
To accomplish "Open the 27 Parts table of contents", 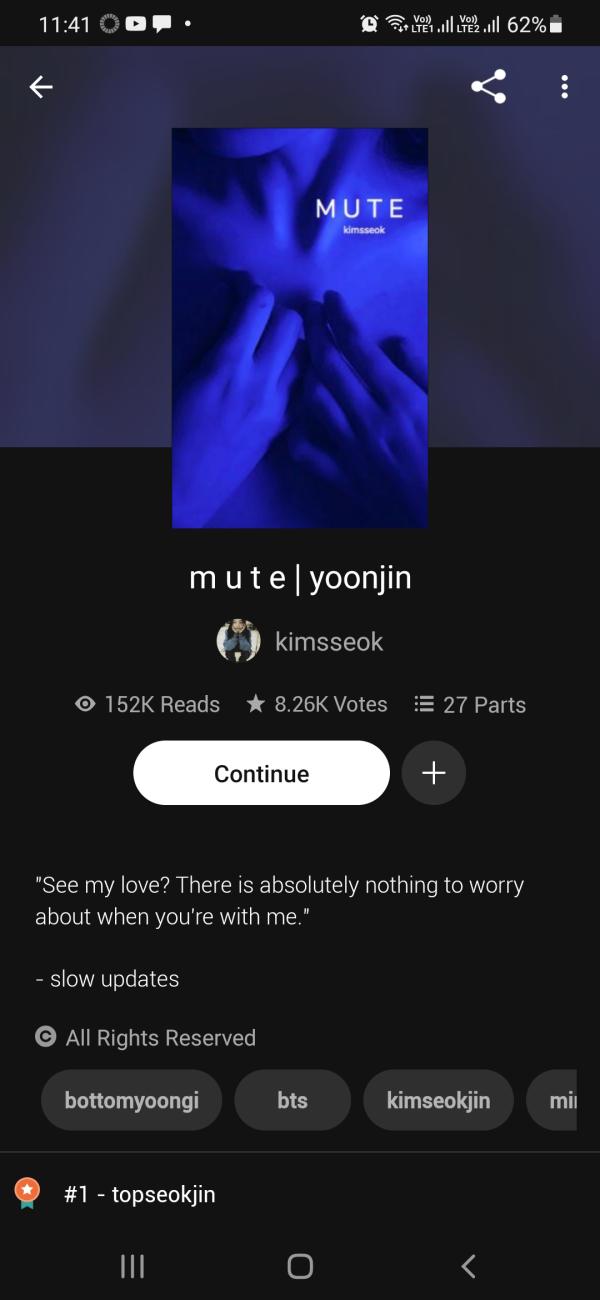I will tap(470, 705).
